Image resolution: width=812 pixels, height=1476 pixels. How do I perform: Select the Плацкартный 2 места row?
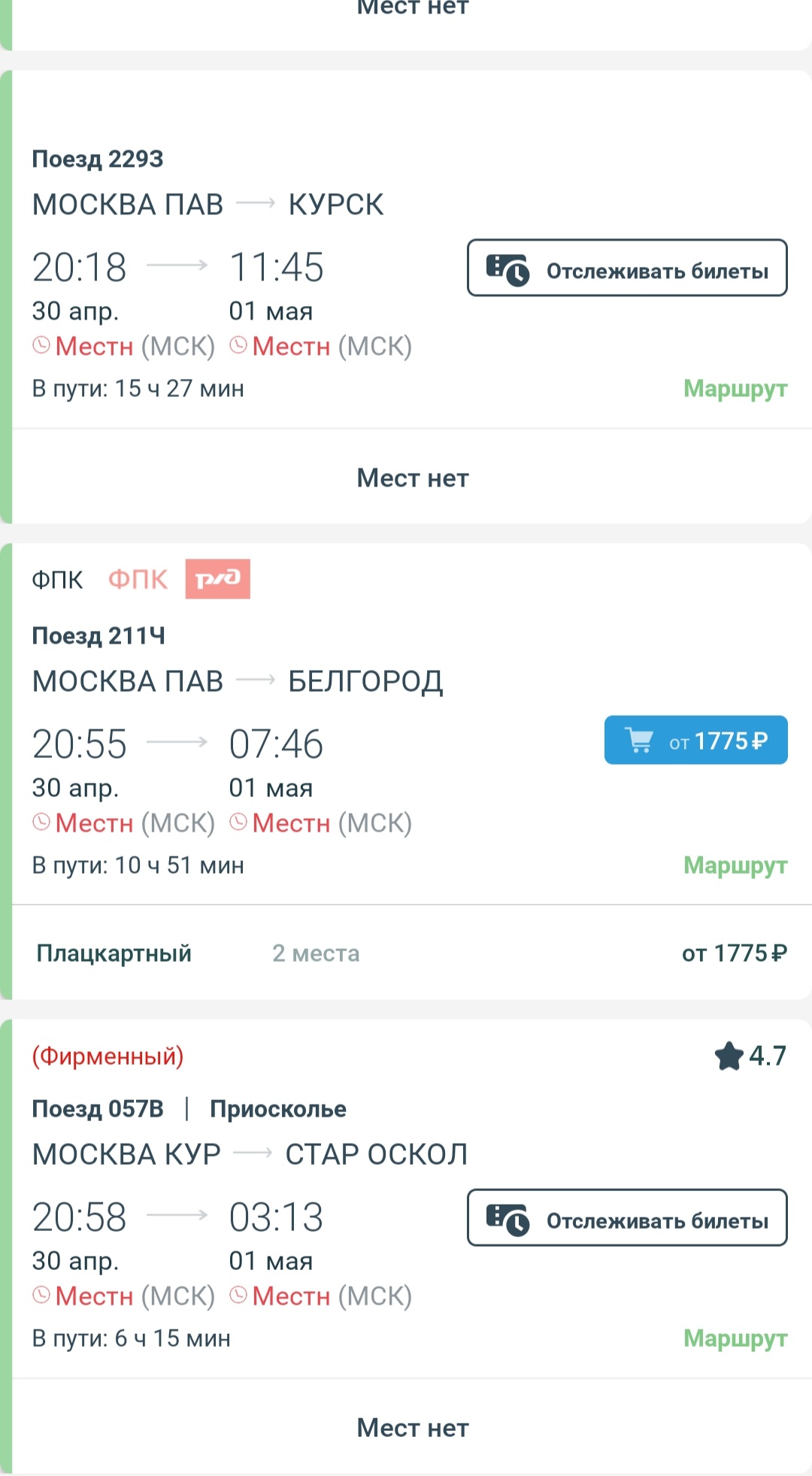(411, 953)
